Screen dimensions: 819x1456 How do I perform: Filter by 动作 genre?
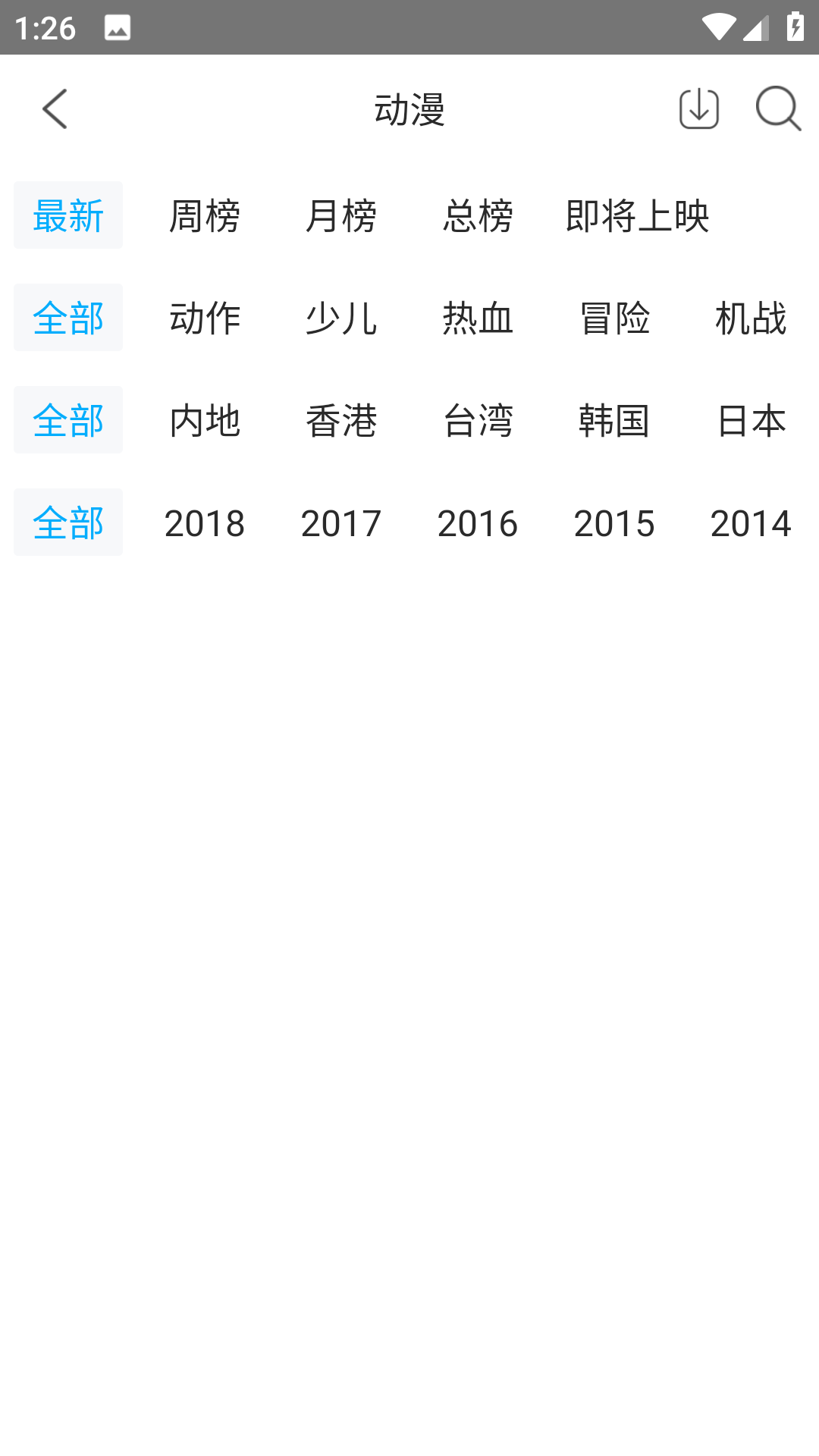205,318
